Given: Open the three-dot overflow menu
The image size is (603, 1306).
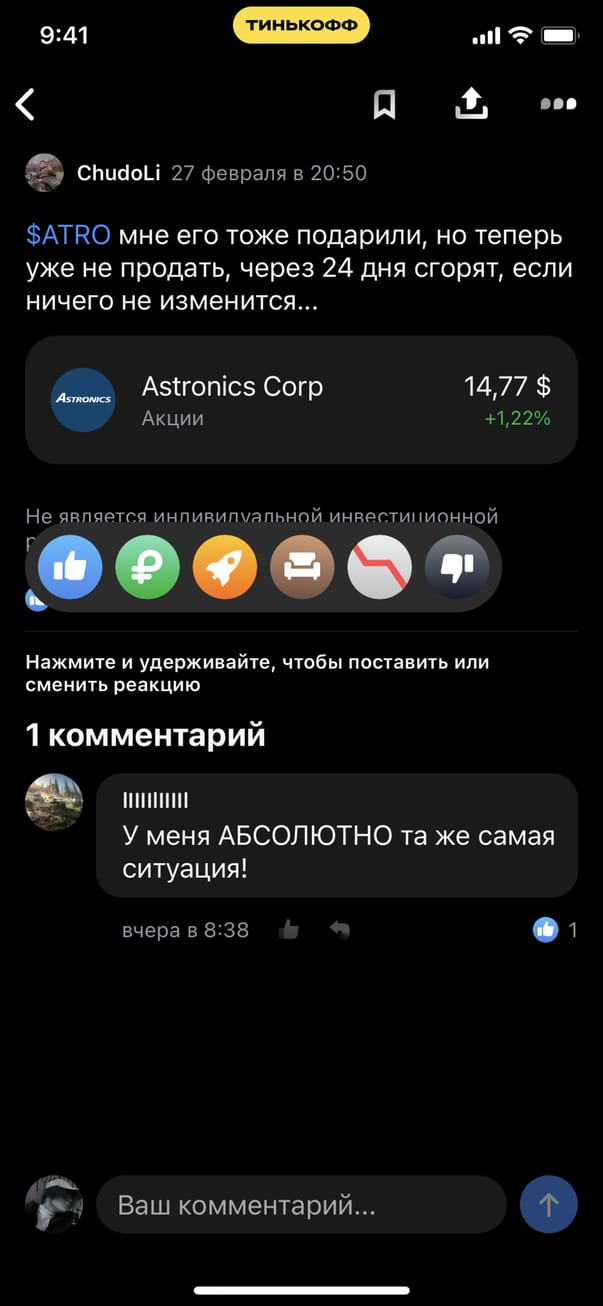Looking at the screenshot, I should point(558,103).
